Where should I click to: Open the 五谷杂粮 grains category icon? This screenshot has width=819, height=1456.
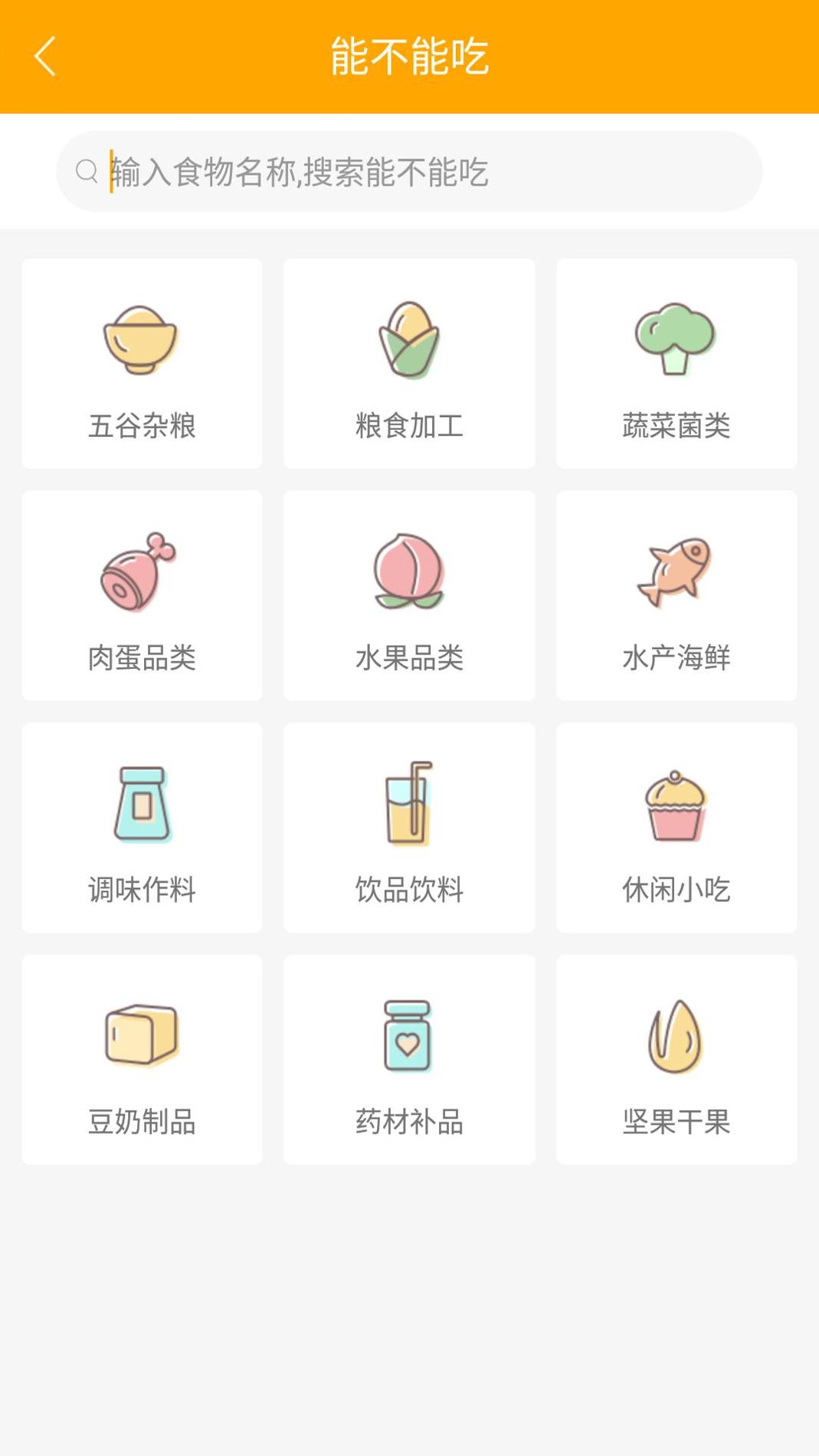[x=142, y=339]
